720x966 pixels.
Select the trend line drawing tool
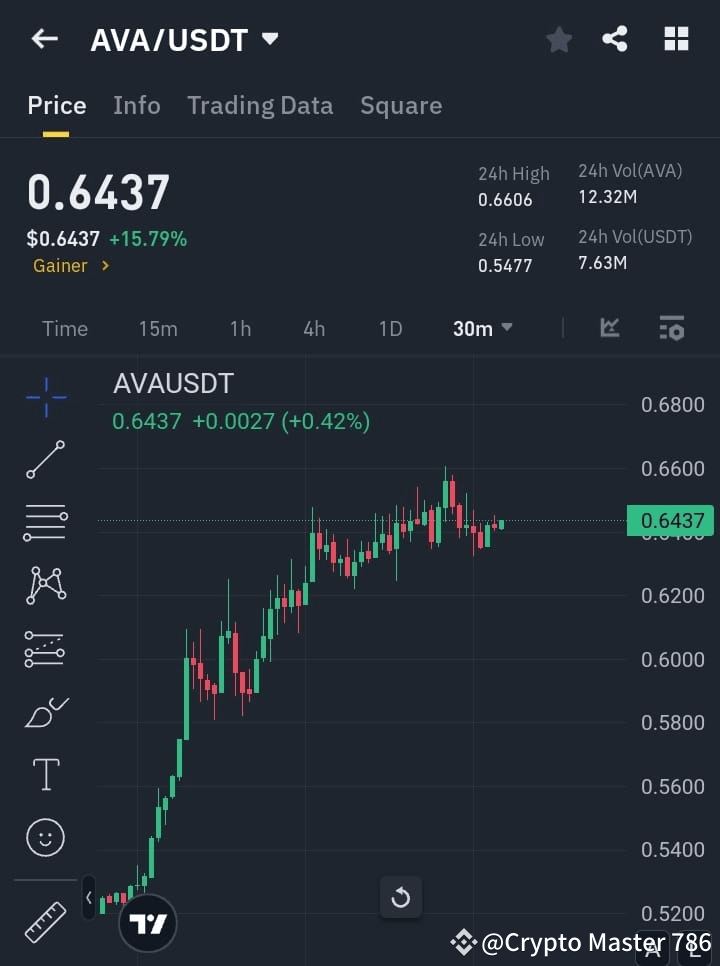[45, 460]
